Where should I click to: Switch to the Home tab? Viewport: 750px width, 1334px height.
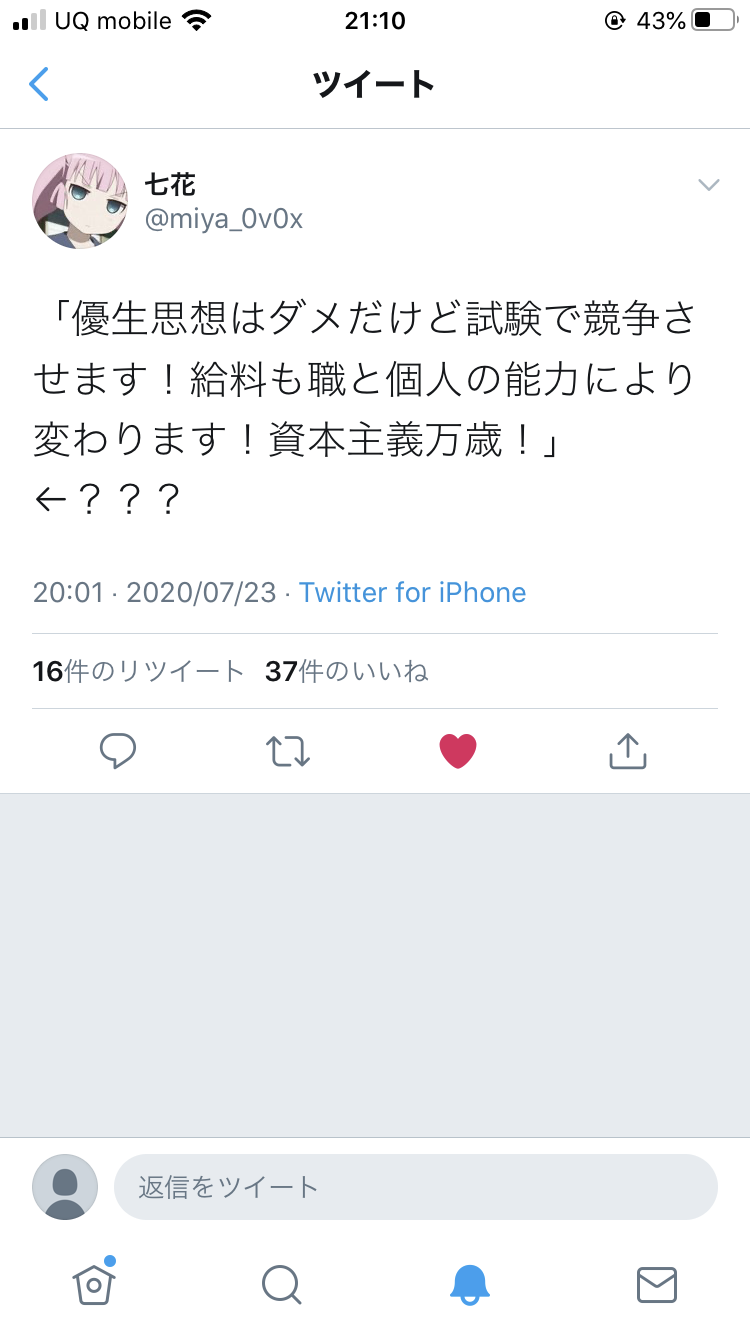pyautogui.click(x=94, y=1282)
